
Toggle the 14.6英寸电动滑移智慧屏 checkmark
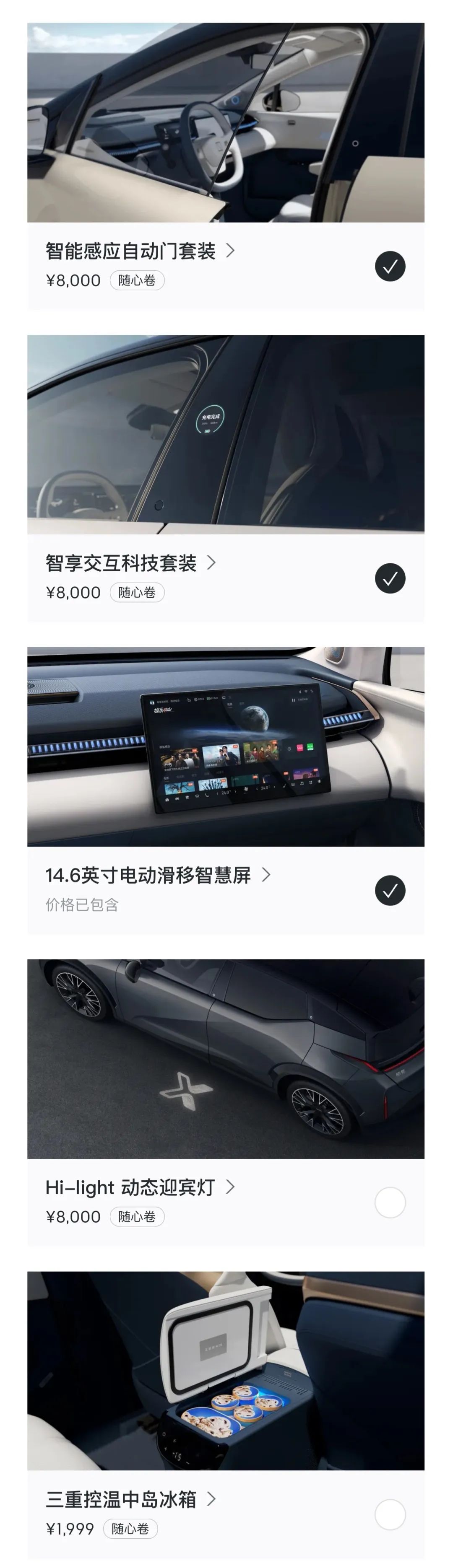click(390, 891)
